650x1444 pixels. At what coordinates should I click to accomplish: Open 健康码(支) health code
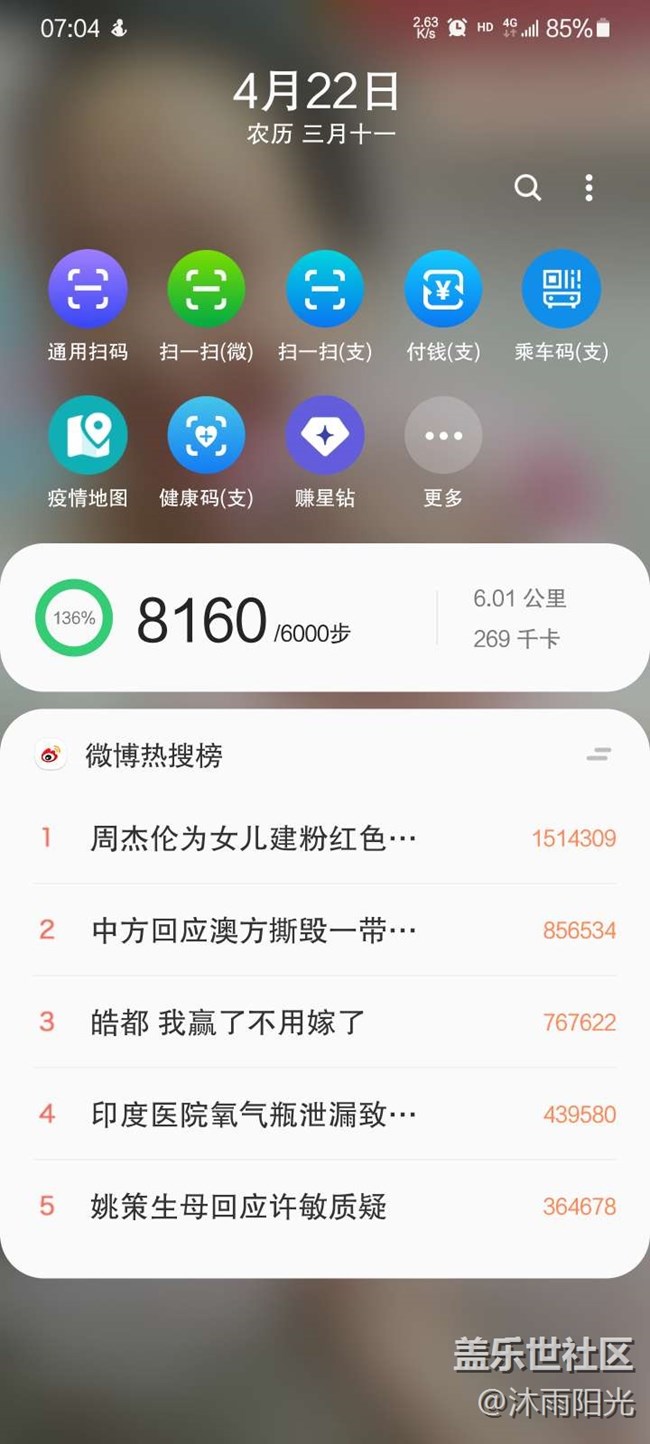[206, 436]
